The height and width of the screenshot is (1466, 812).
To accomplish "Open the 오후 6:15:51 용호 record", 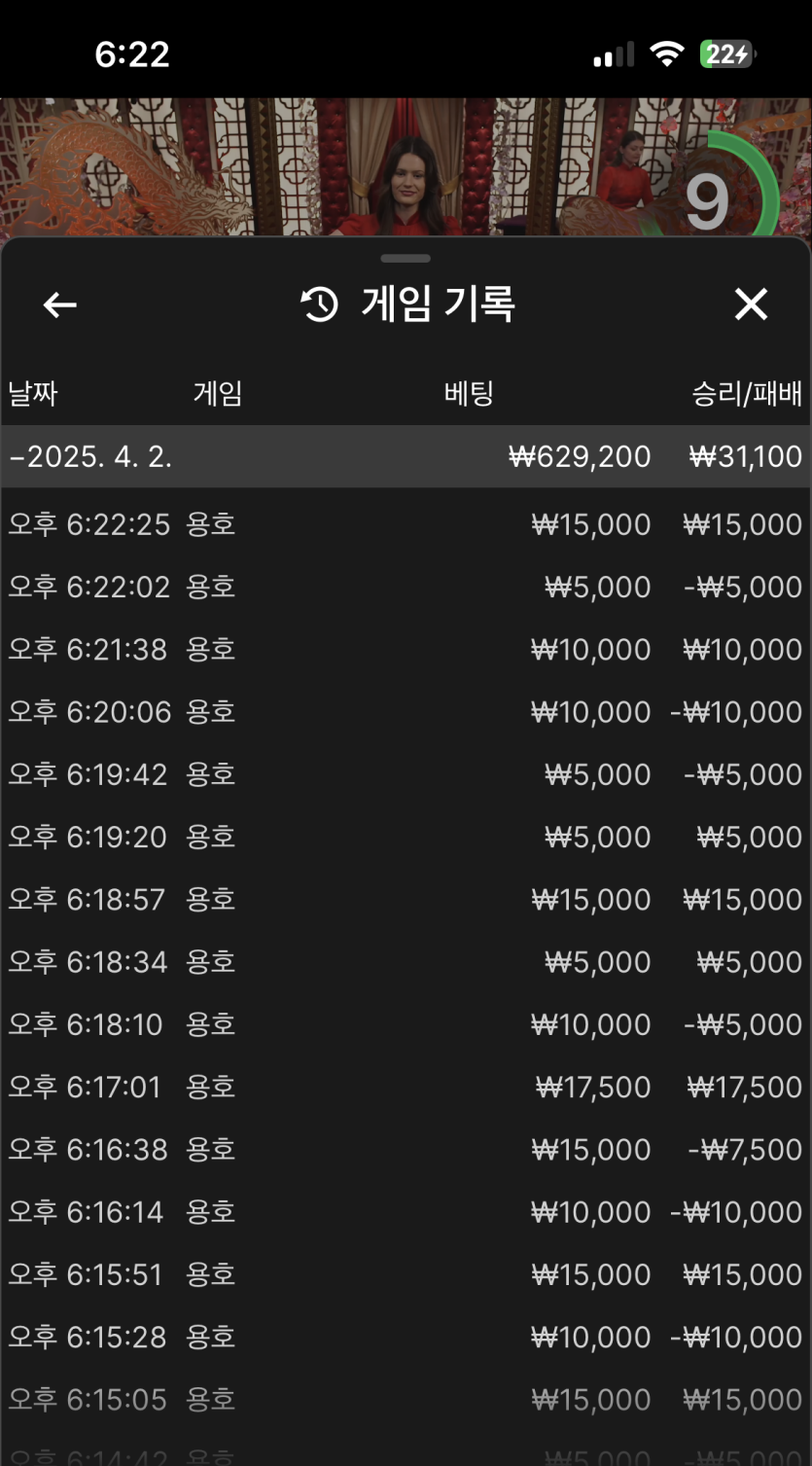I will pos(406,1274).
